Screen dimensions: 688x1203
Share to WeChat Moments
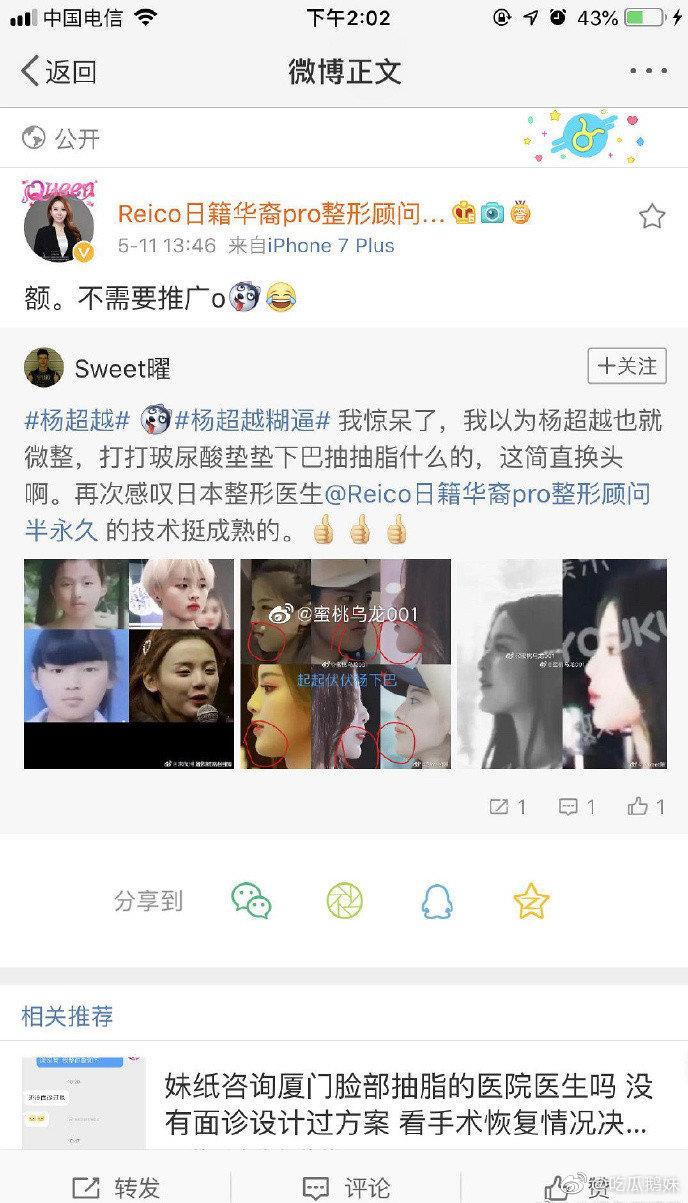(344, 900)
